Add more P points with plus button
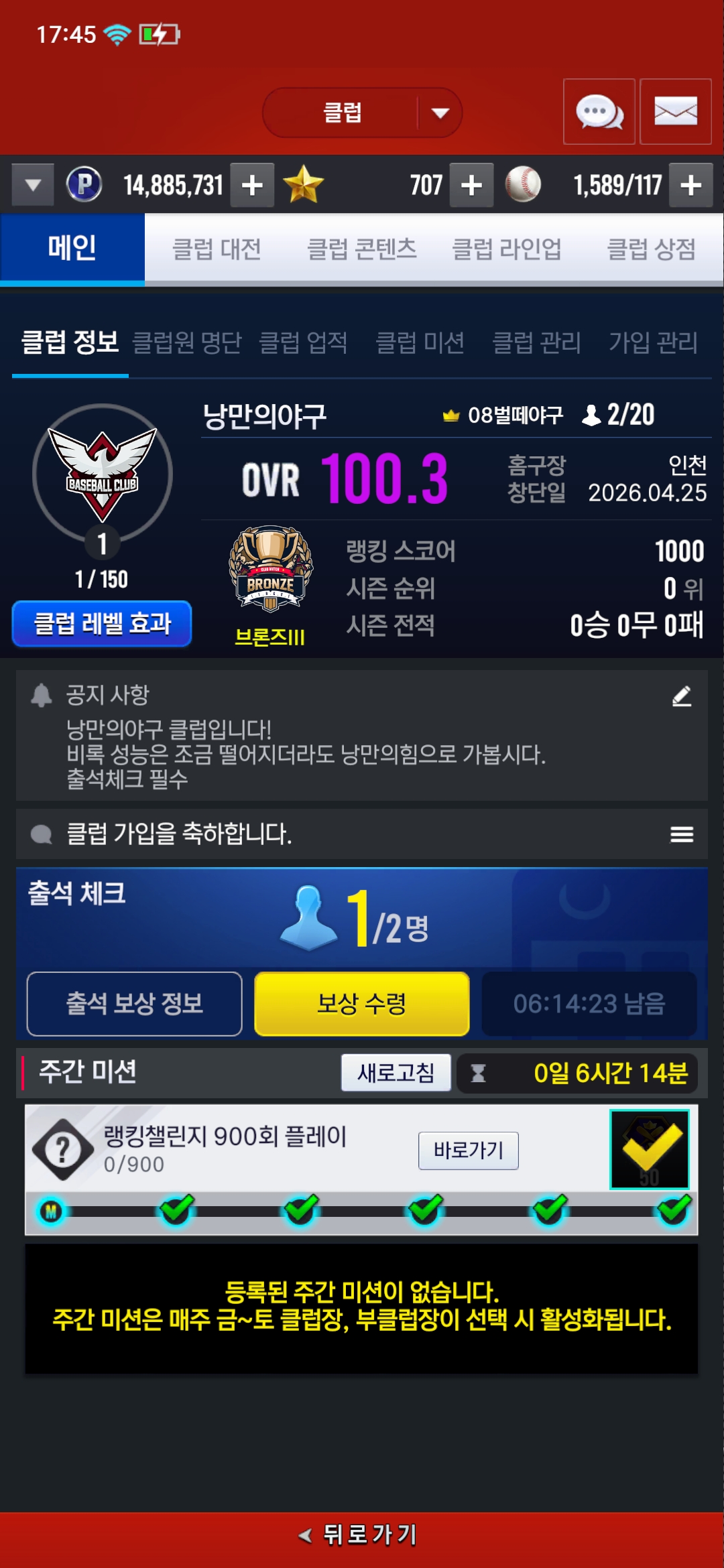 pos(252,185)
